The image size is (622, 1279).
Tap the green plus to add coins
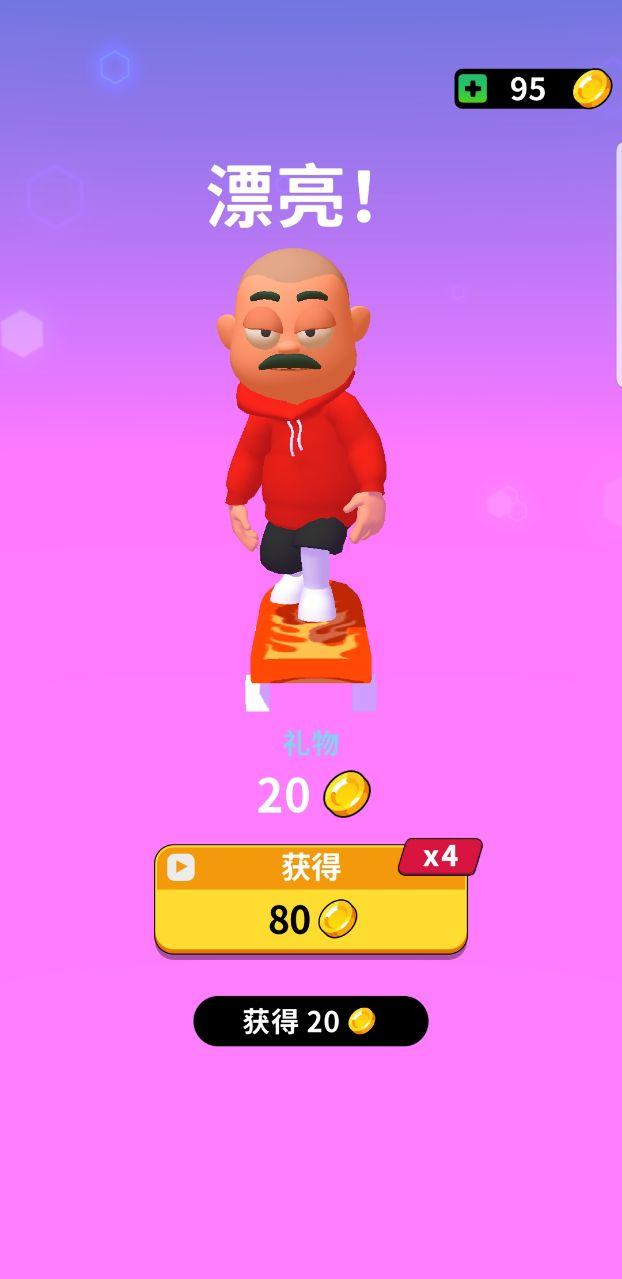[473, 89]
